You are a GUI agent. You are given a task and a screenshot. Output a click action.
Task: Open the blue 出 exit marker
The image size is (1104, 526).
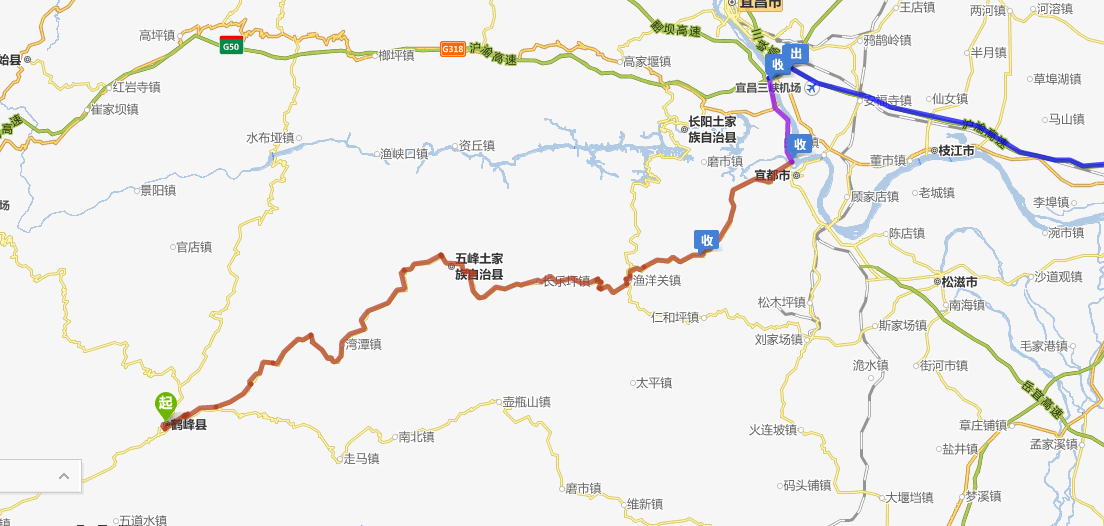click(x=796, y=53)
